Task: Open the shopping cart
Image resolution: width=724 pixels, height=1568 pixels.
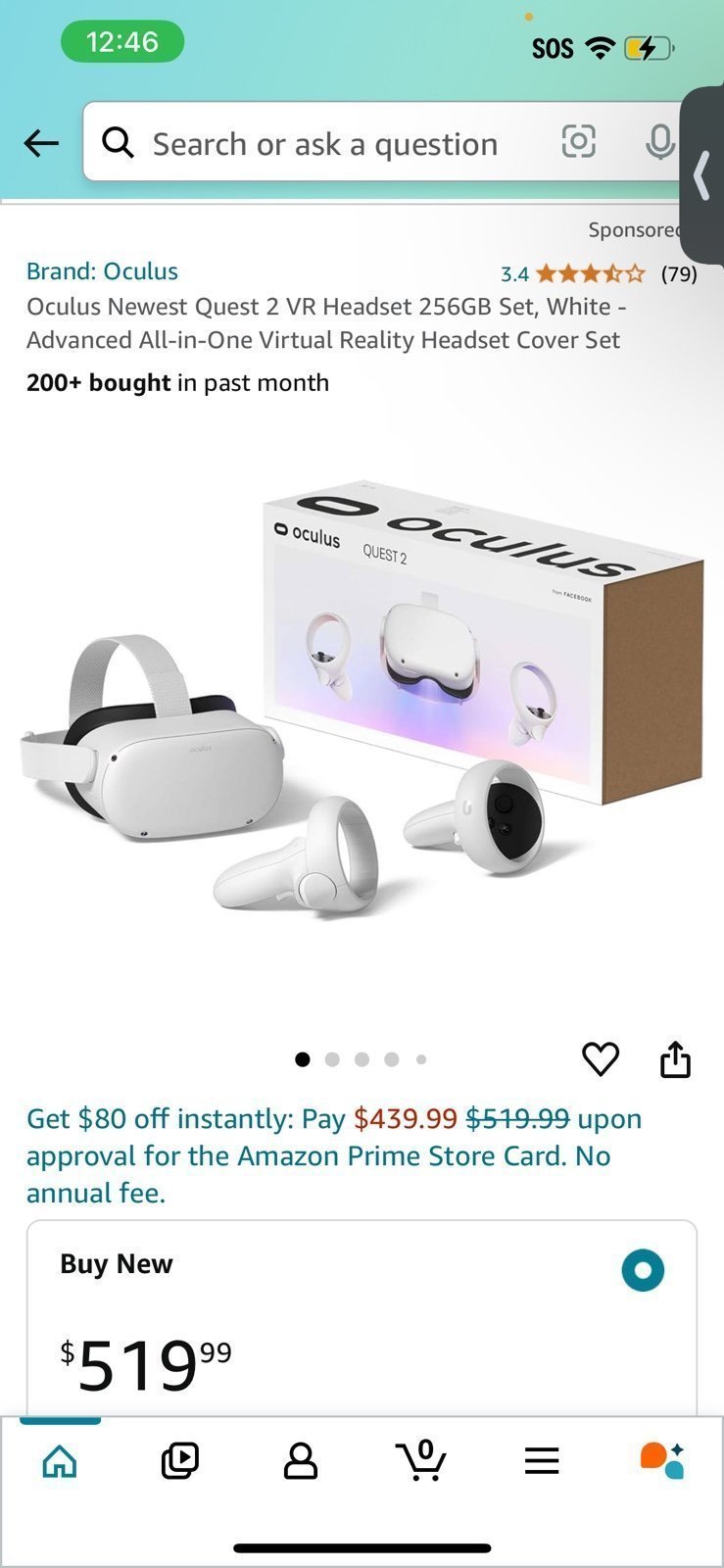Action: 422,1460
